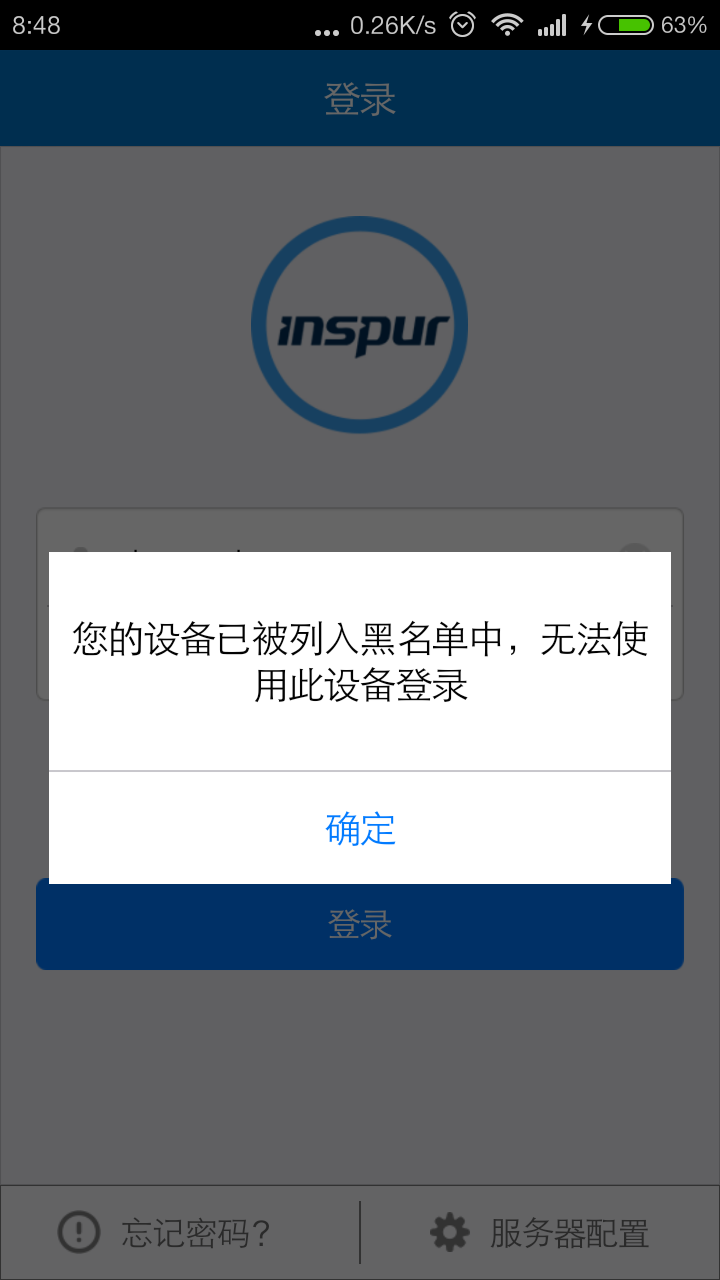This screenshot has width=720, height=1280.
Task: Tap 确定 to dismiss the blacklist dialog
Action: (360, 829)
